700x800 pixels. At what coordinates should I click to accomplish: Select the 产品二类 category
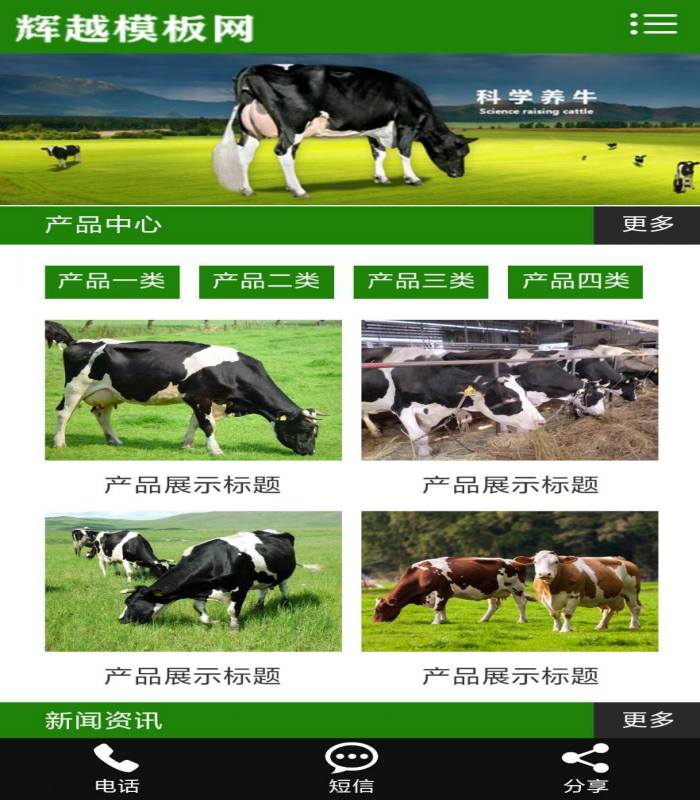click(266, 282)
